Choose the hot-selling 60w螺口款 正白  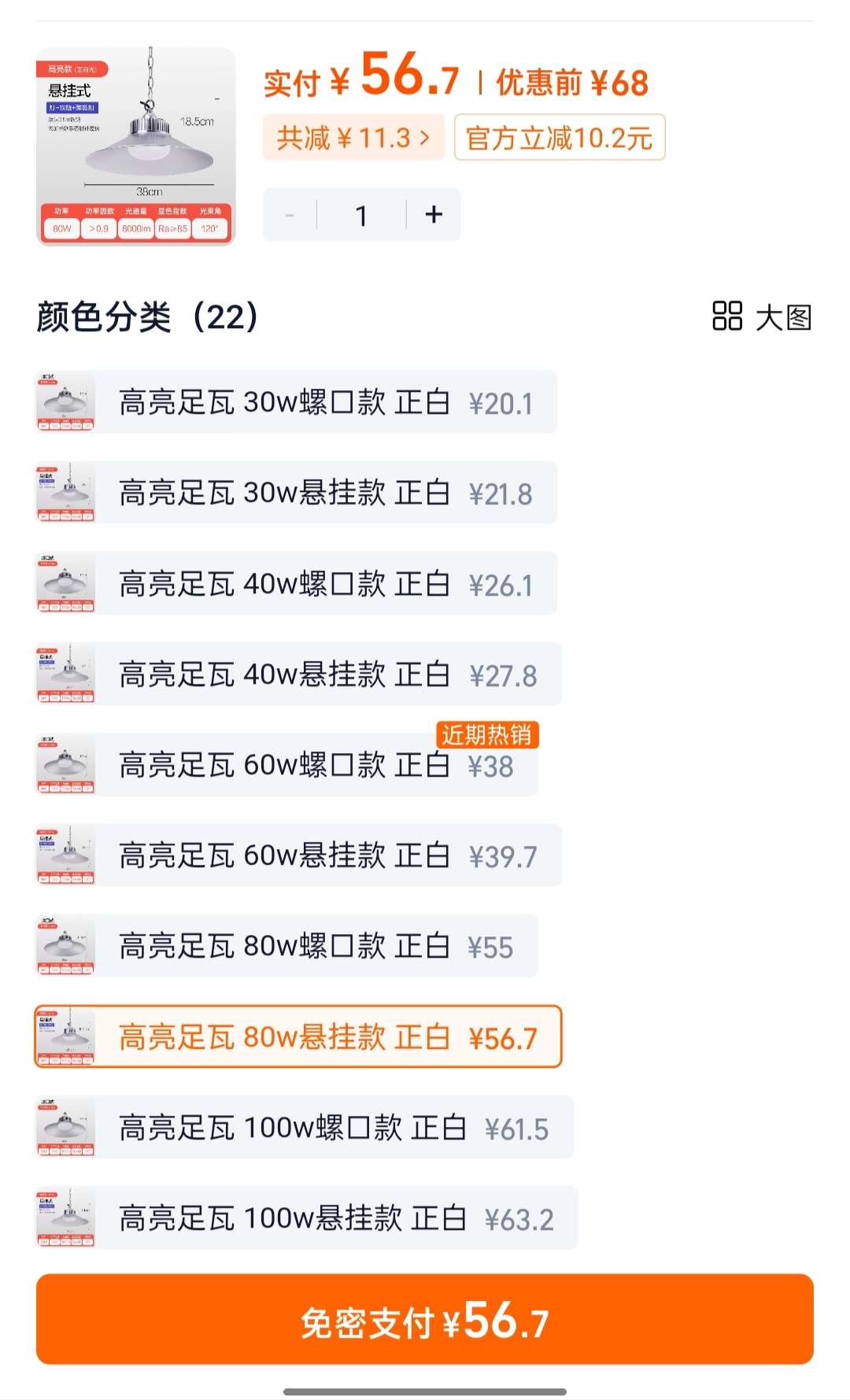pyautogui.click(x=287, y=765)
